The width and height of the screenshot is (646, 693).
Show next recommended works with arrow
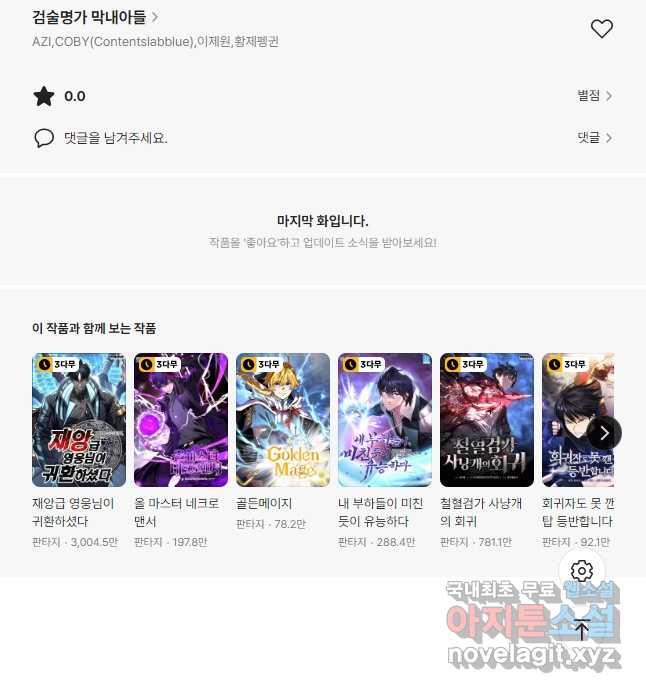pyautogui.click(x=603, y=433)
